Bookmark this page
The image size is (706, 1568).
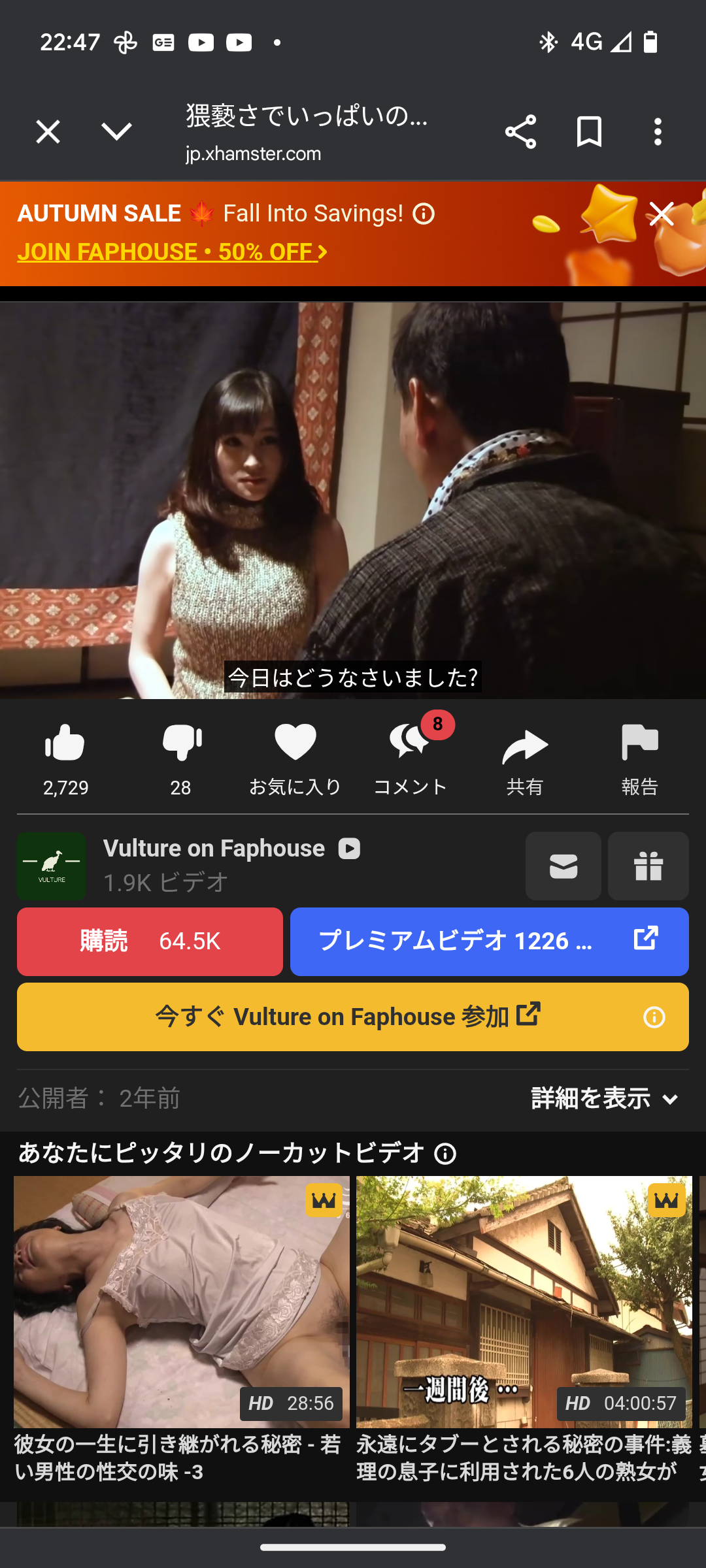(588, 132)
